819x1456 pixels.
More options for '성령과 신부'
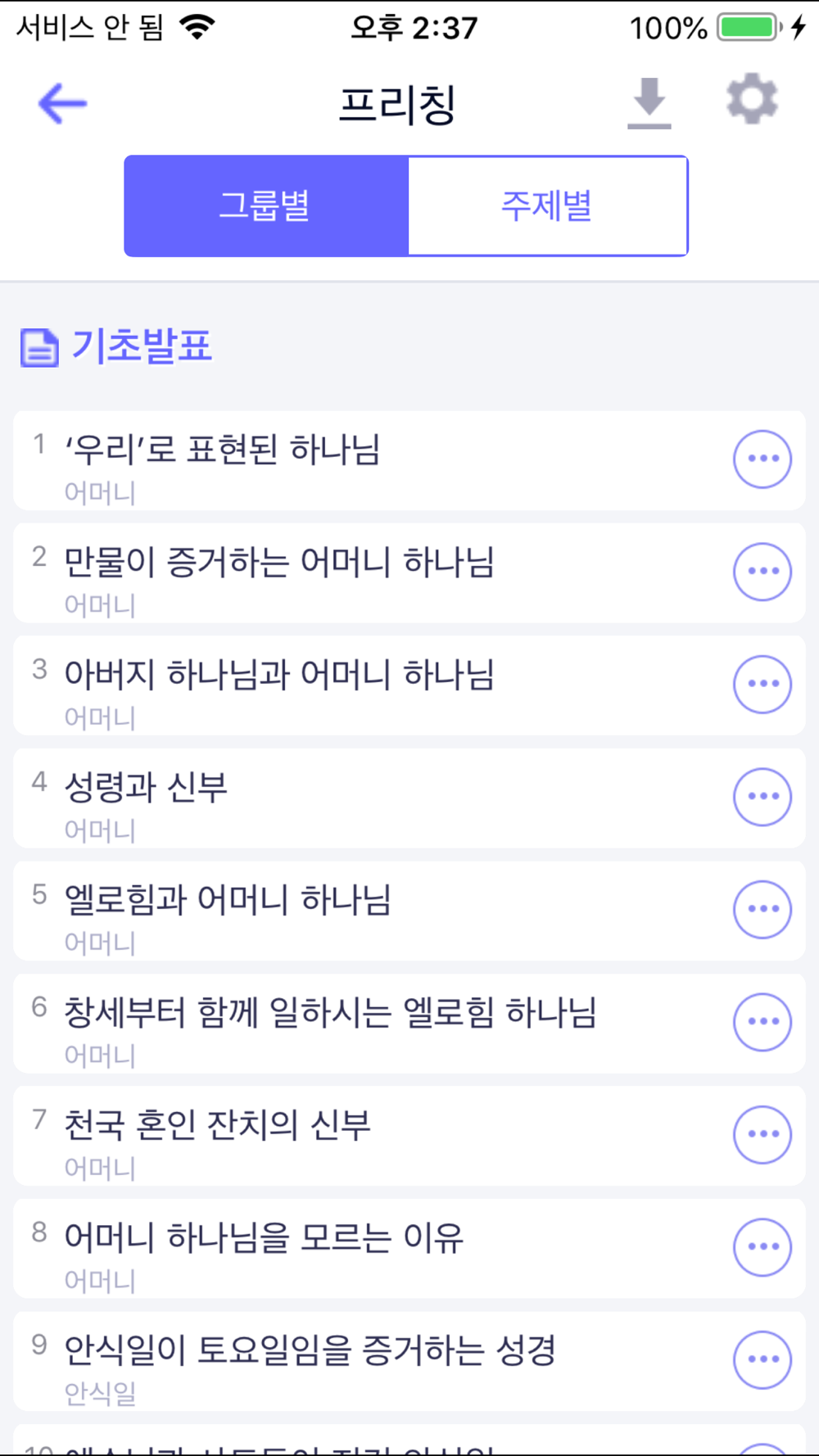[762, 797]
